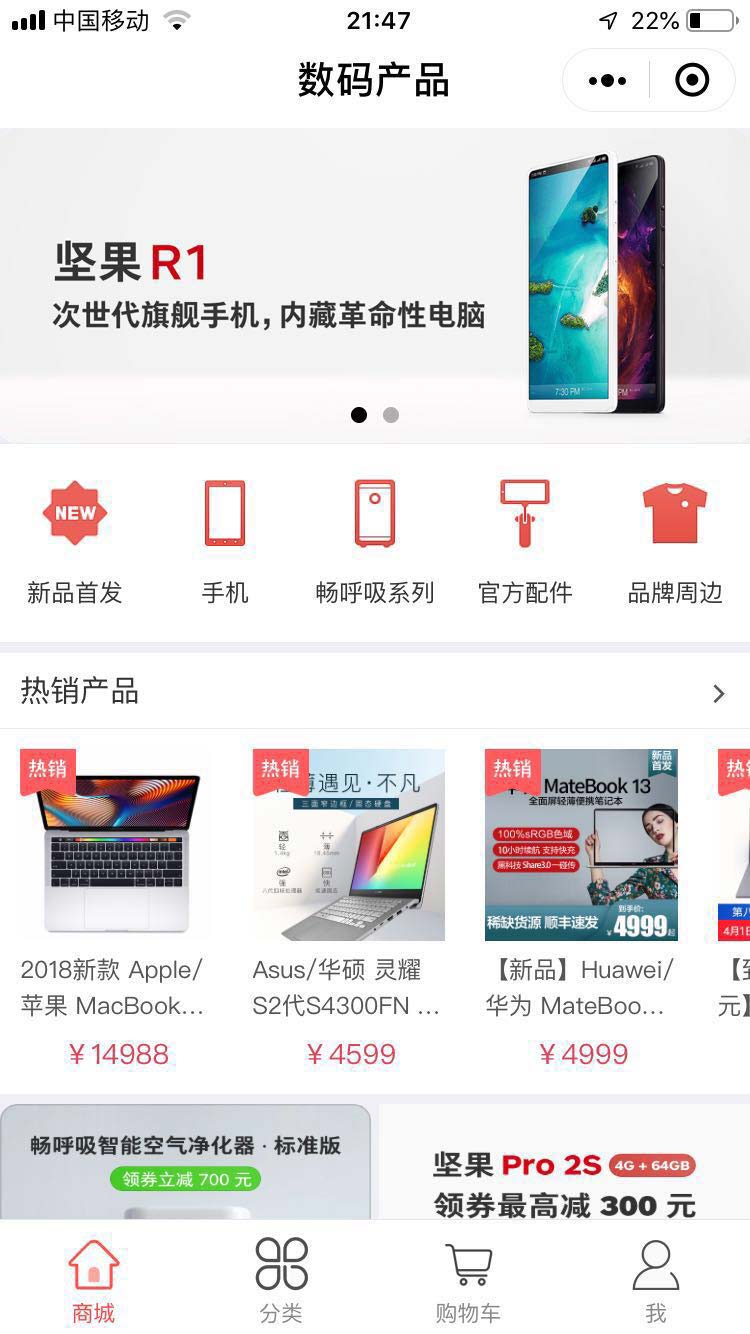This screenshot has width=750, height=1334.
Task: Open the mini-program more options ••• icon
Action: point(606,79)
